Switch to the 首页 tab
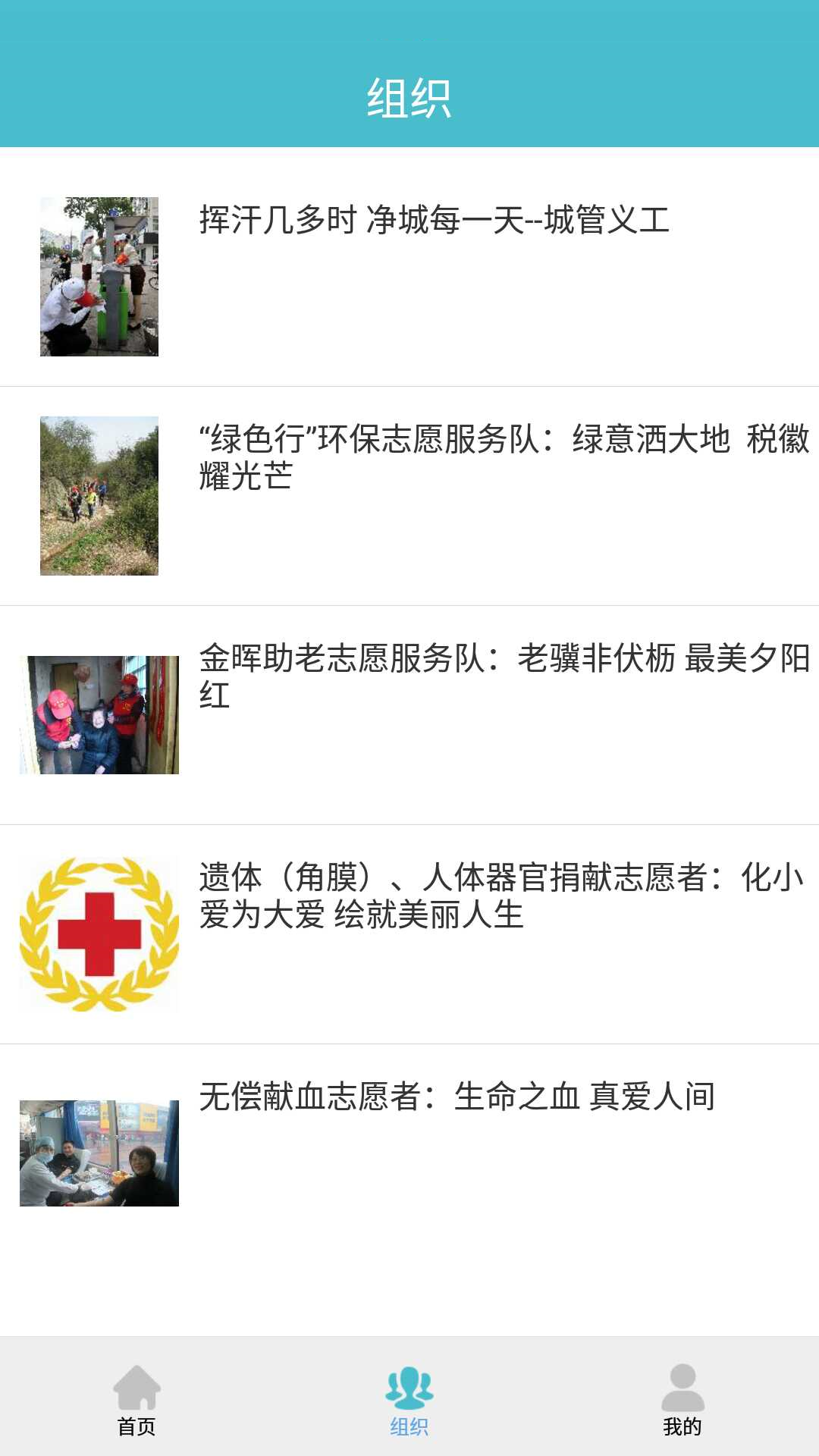Viewport: 819px width, 1456px height. [136, 1400]
